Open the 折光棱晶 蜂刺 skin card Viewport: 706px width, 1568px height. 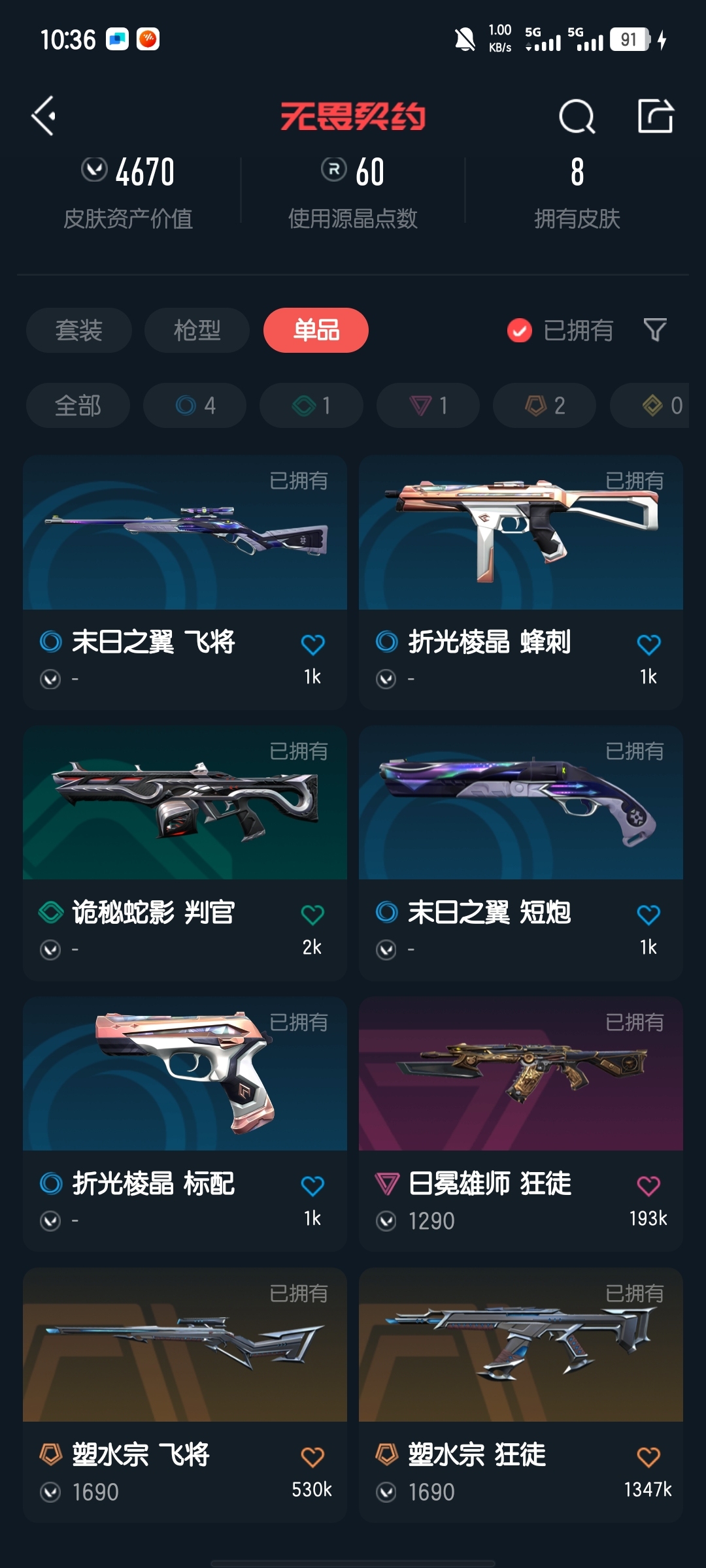tap(521, 582)
